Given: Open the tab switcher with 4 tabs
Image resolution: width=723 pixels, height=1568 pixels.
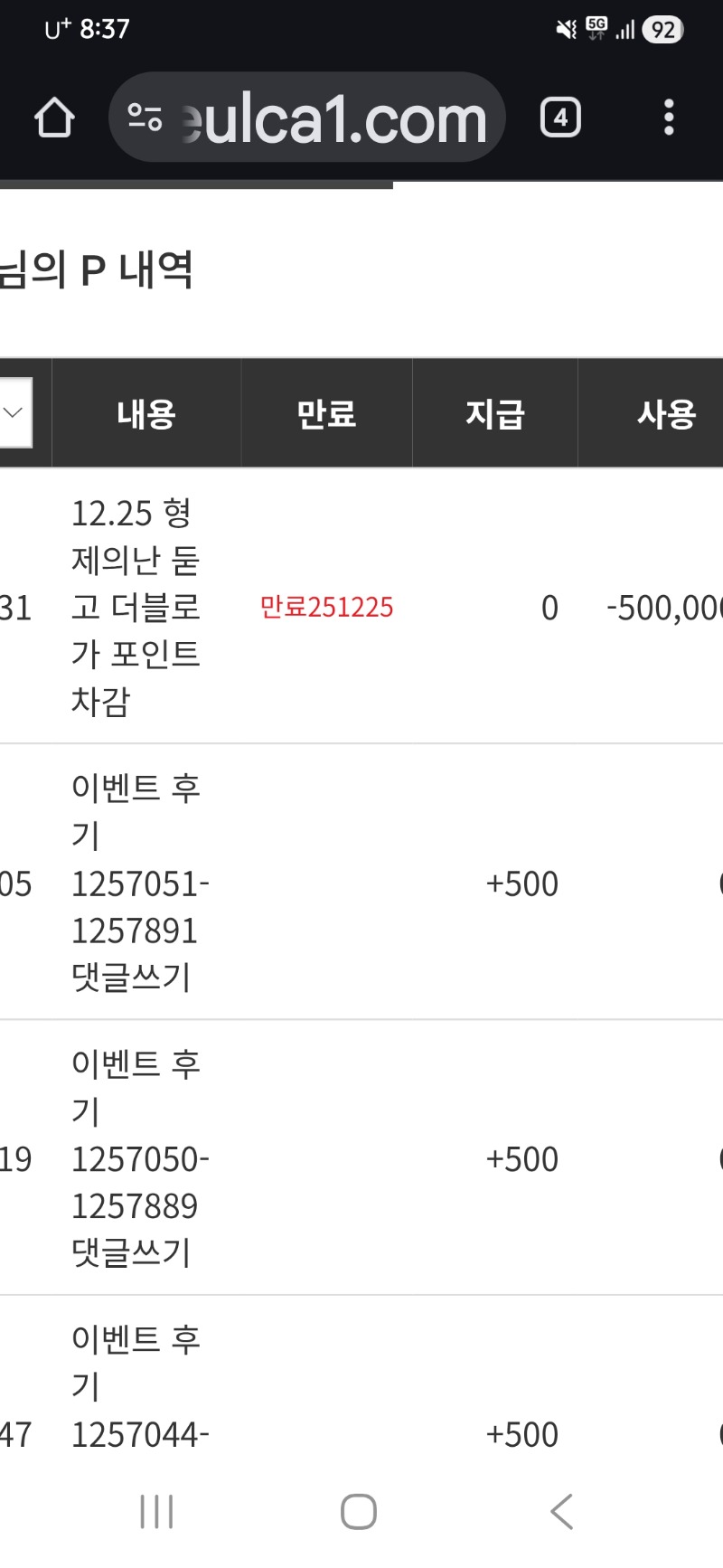Looking at the screenshot, I should pos(560,118).
